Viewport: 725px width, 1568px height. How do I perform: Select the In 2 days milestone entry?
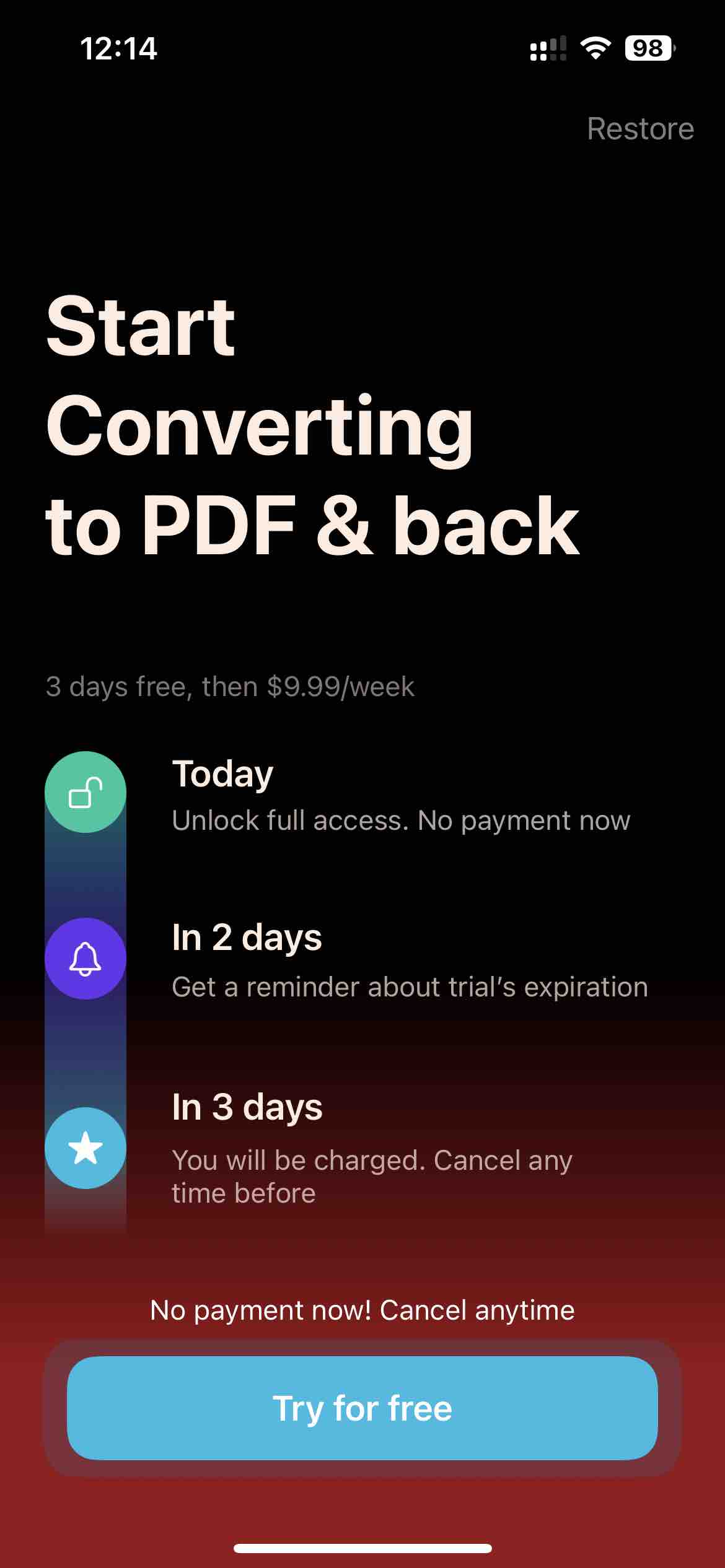click(x=246, y=937)
